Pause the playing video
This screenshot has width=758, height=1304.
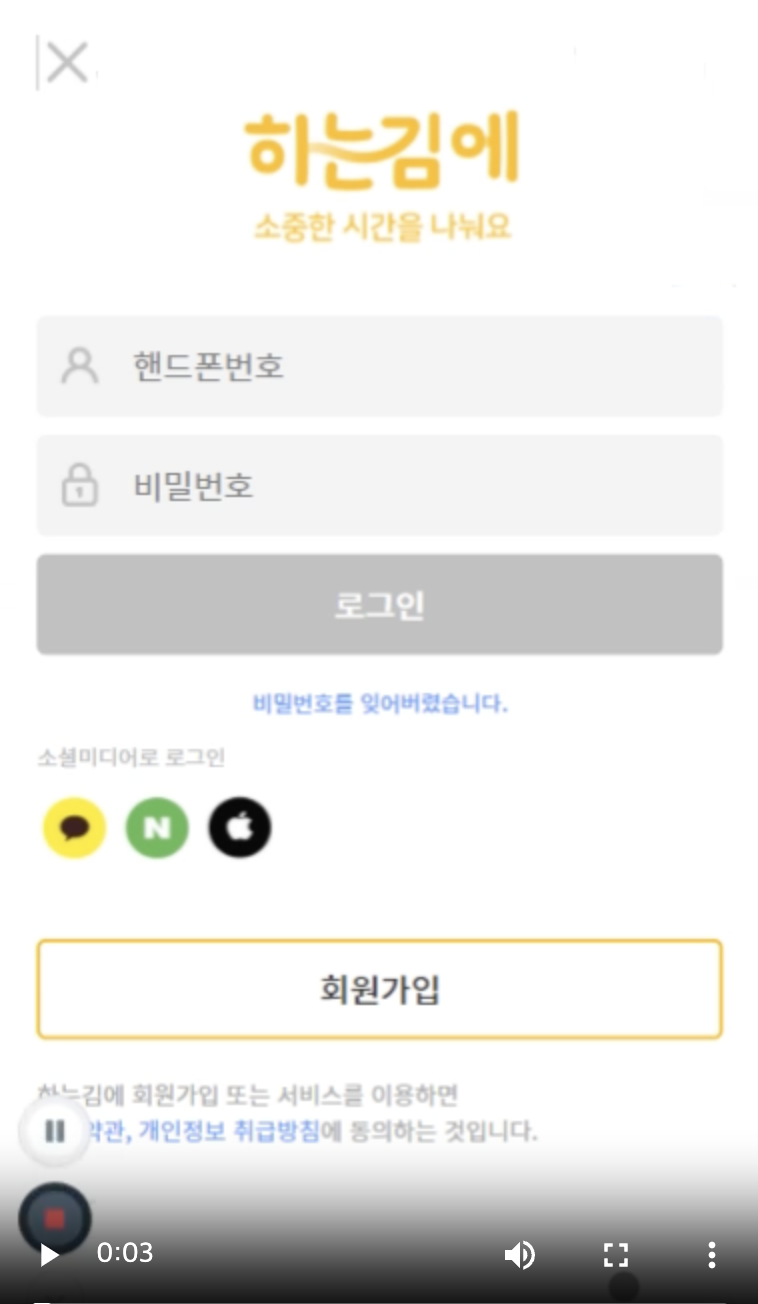click(x=55, y=1132)
